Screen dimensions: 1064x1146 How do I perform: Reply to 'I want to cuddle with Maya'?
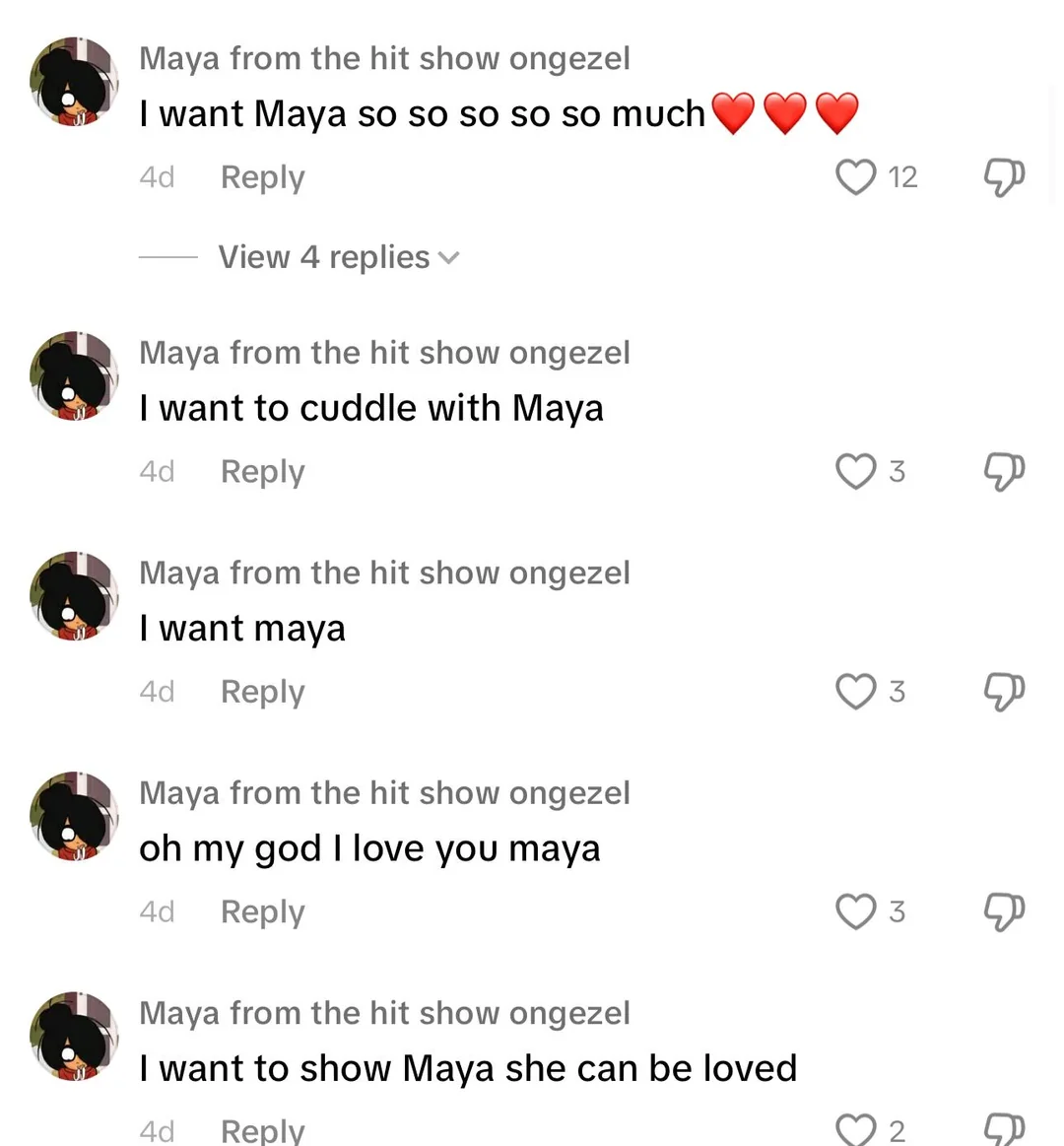click(x=262, y=471)
